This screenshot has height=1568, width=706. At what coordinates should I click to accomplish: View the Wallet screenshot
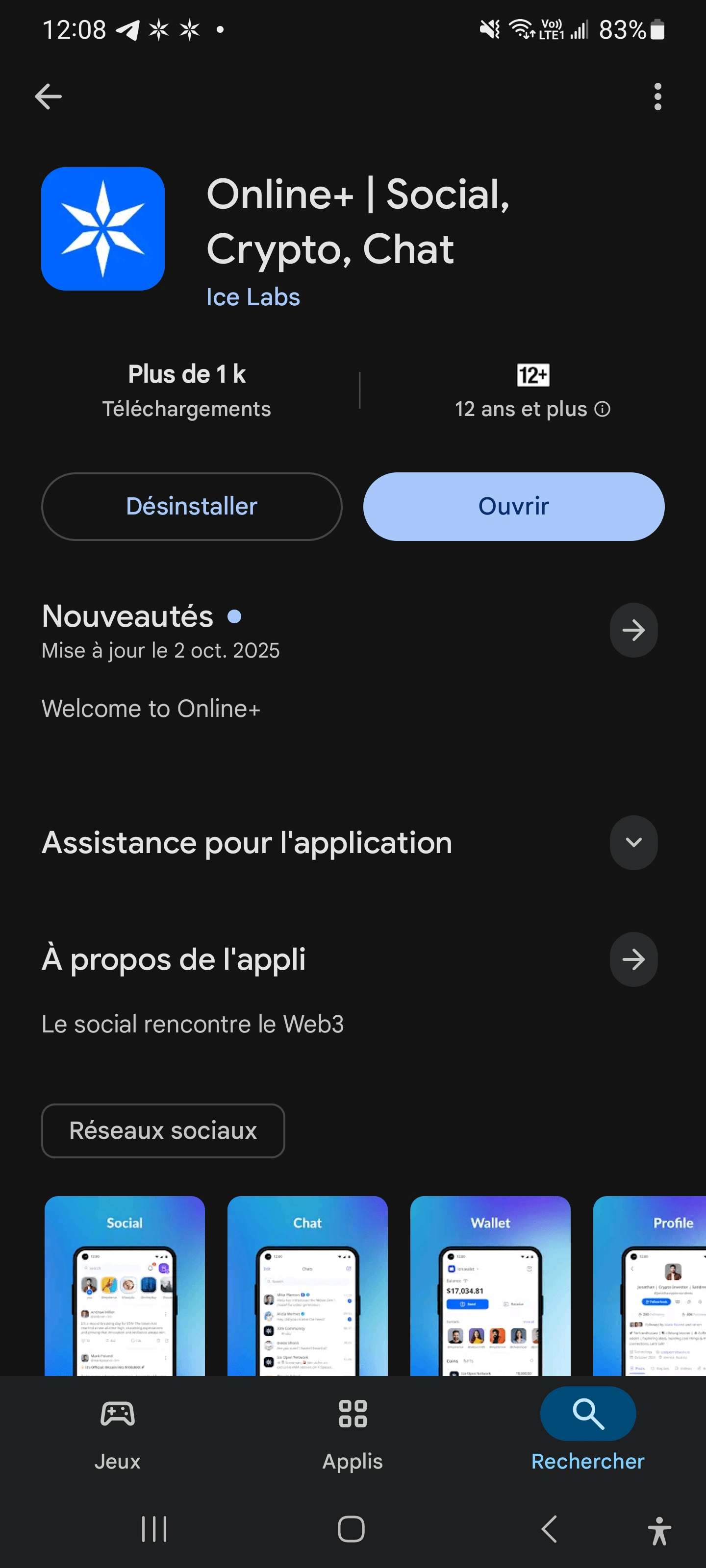coord(490,1284)
